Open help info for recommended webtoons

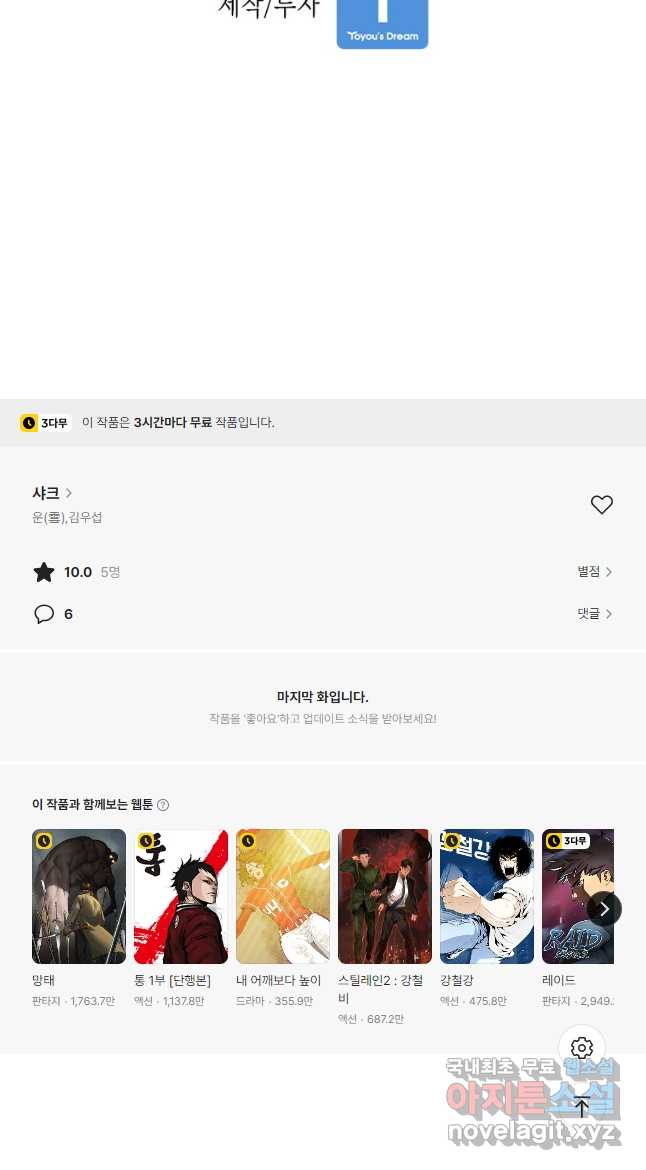click(163, 805)
